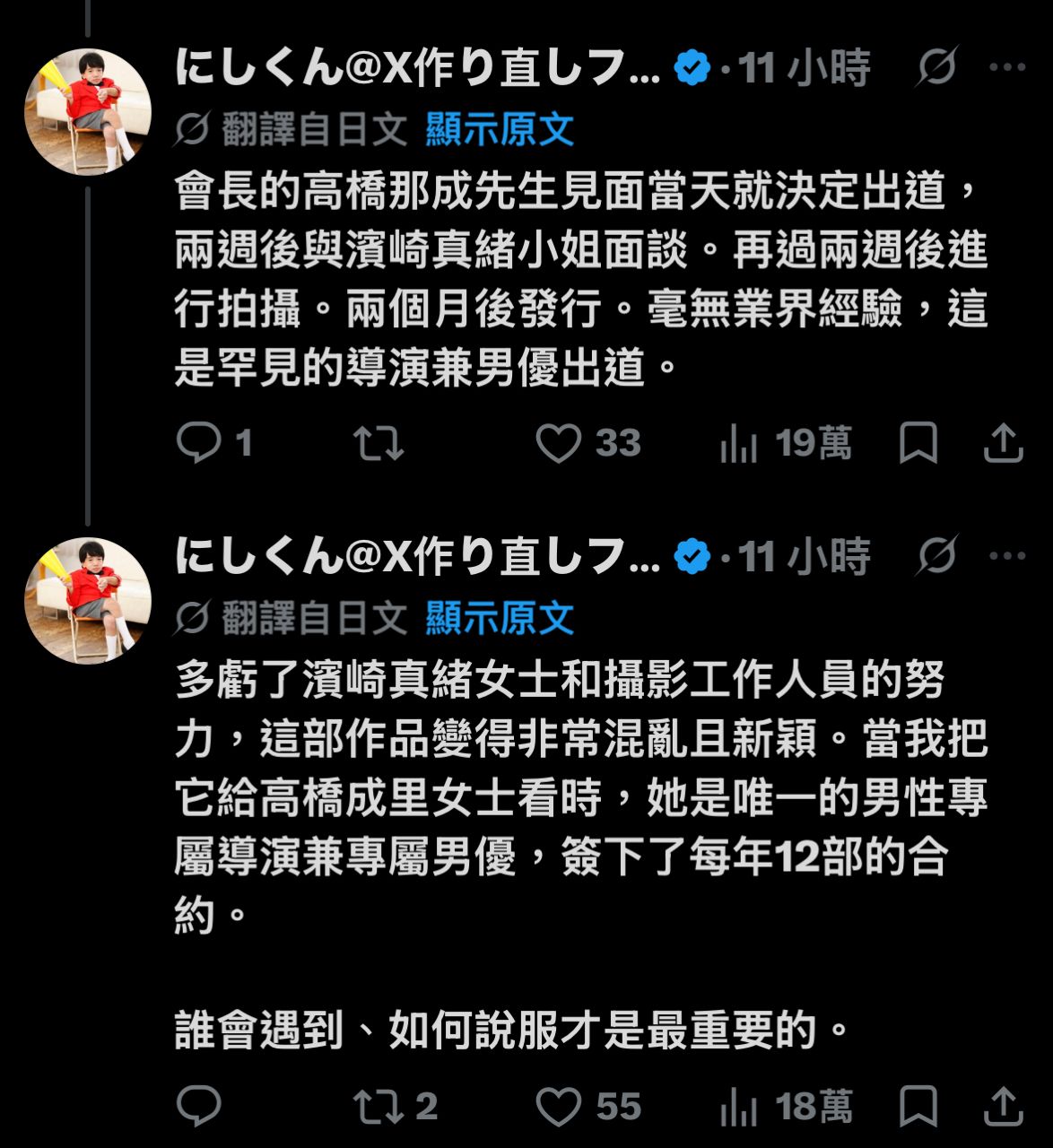Bookmark the post with 19萬 views
Image resolution: width=1053 pixels, height=1148 pixels.
point(918,443)
